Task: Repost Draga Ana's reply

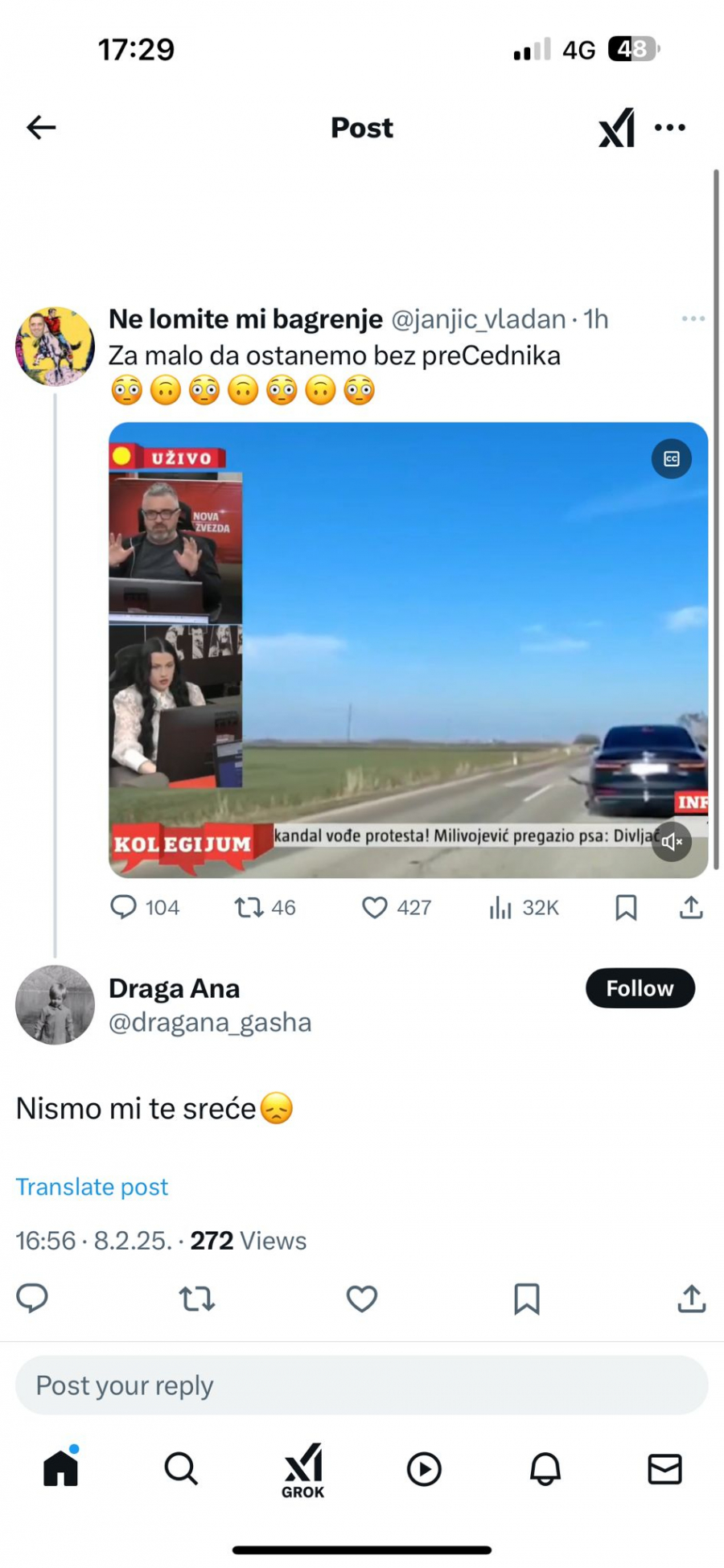Action: tap(196, 1299)
